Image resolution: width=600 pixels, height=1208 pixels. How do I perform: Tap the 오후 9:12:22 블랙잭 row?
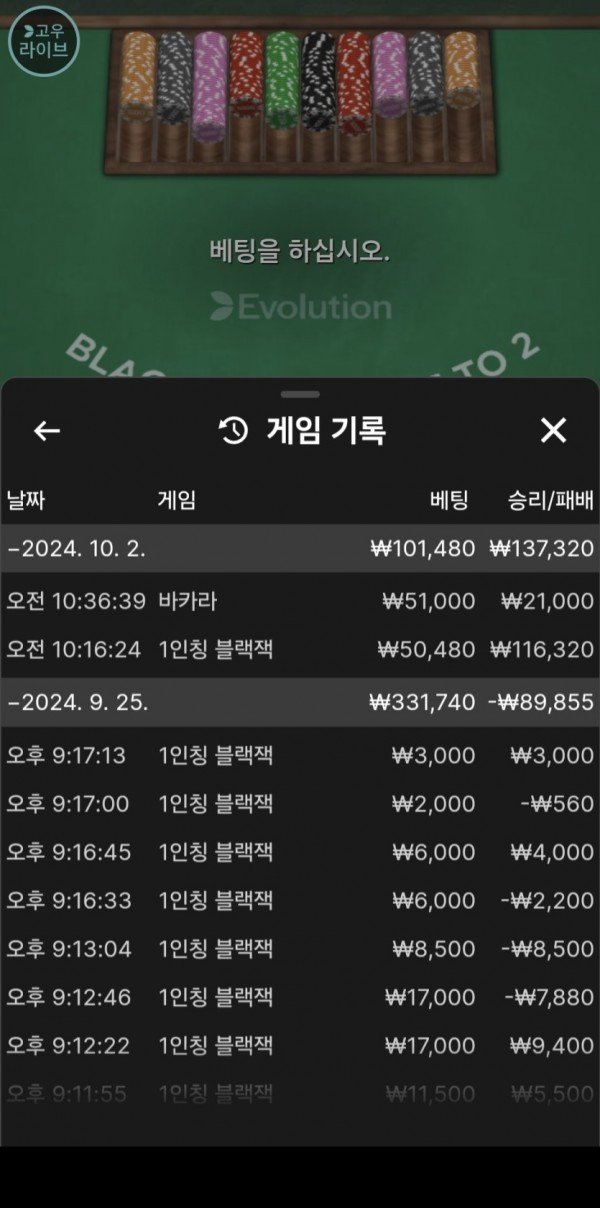[x=300, y=1046]
